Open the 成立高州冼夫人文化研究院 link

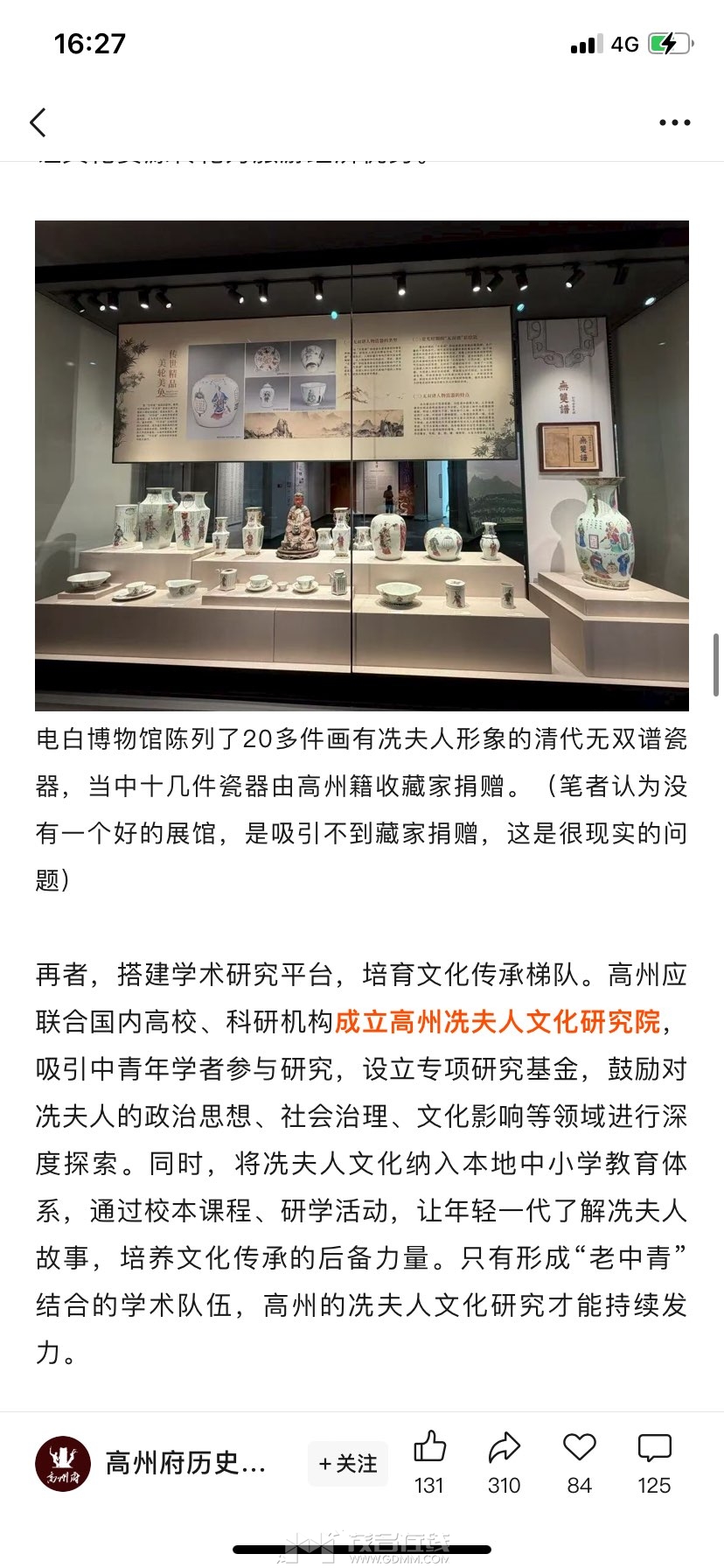[497, 1021]
